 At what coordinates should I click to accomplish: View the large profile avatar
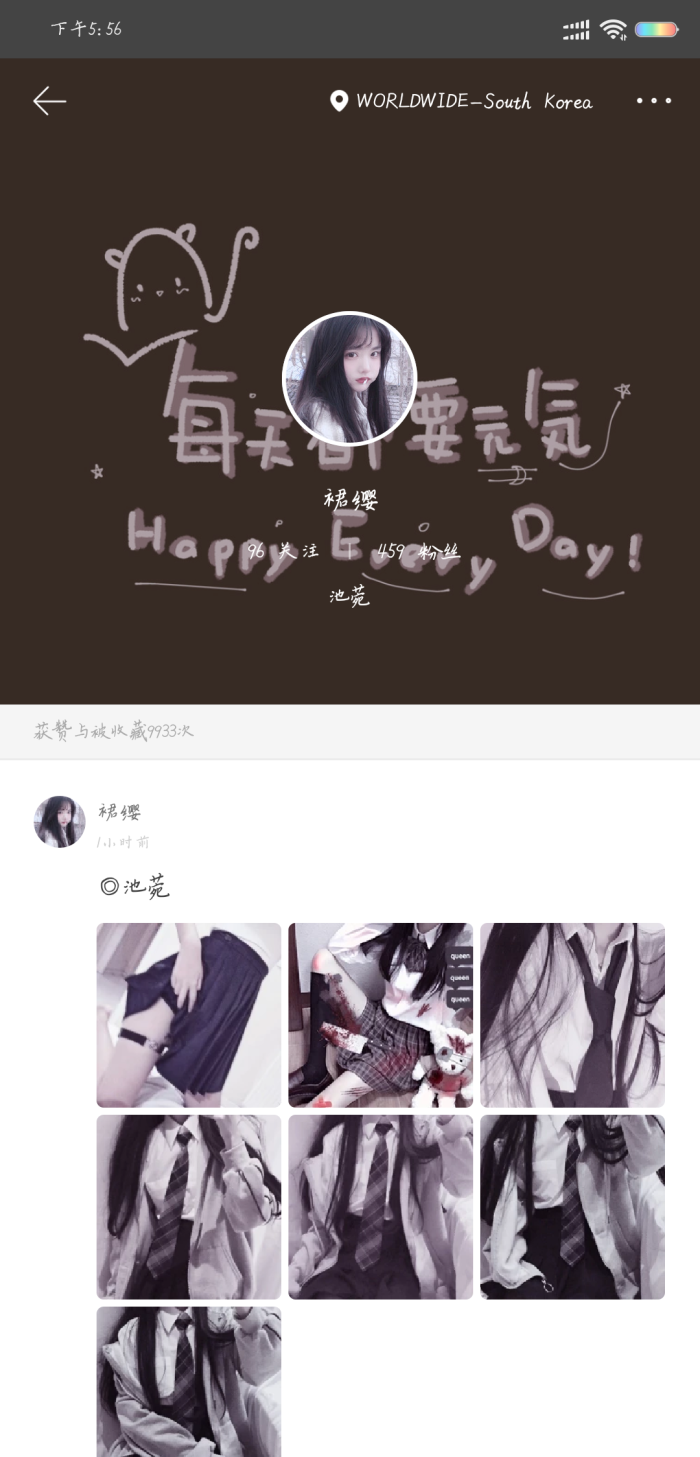(x=349, y=378)
